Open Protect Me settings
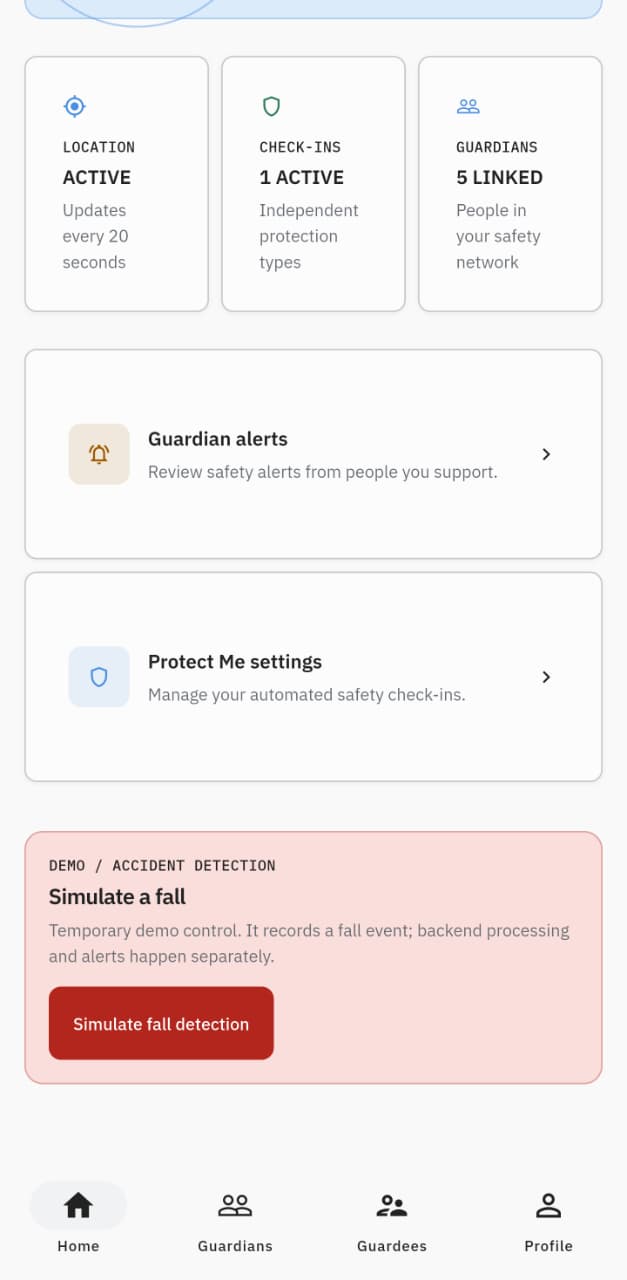This screenshot has height=1280, width=627. tap(313, 677)
